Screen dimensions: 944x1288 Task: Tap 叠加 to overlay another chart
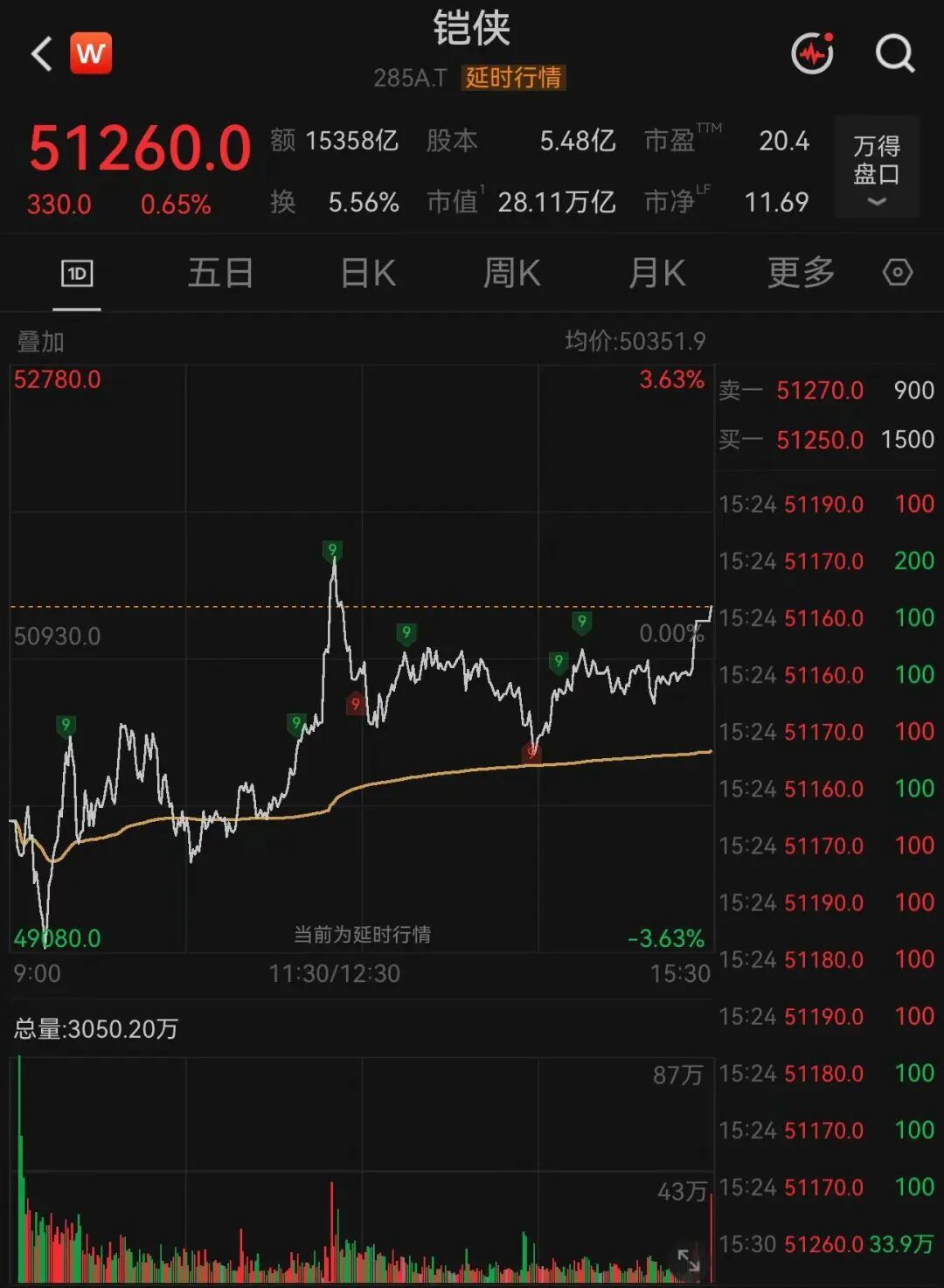(40, 341)
